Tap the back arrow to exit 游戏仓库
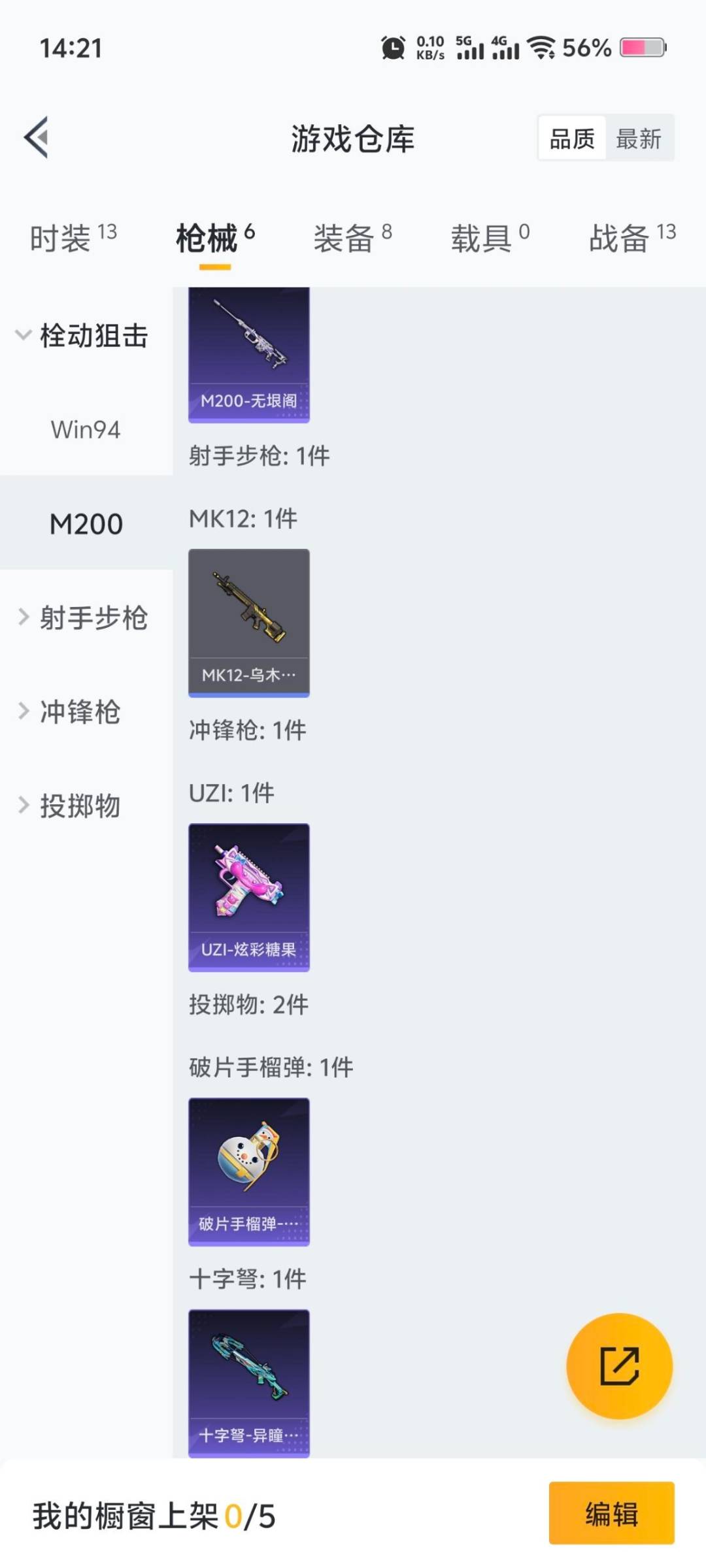The image size is (706, 1568). 36,137
